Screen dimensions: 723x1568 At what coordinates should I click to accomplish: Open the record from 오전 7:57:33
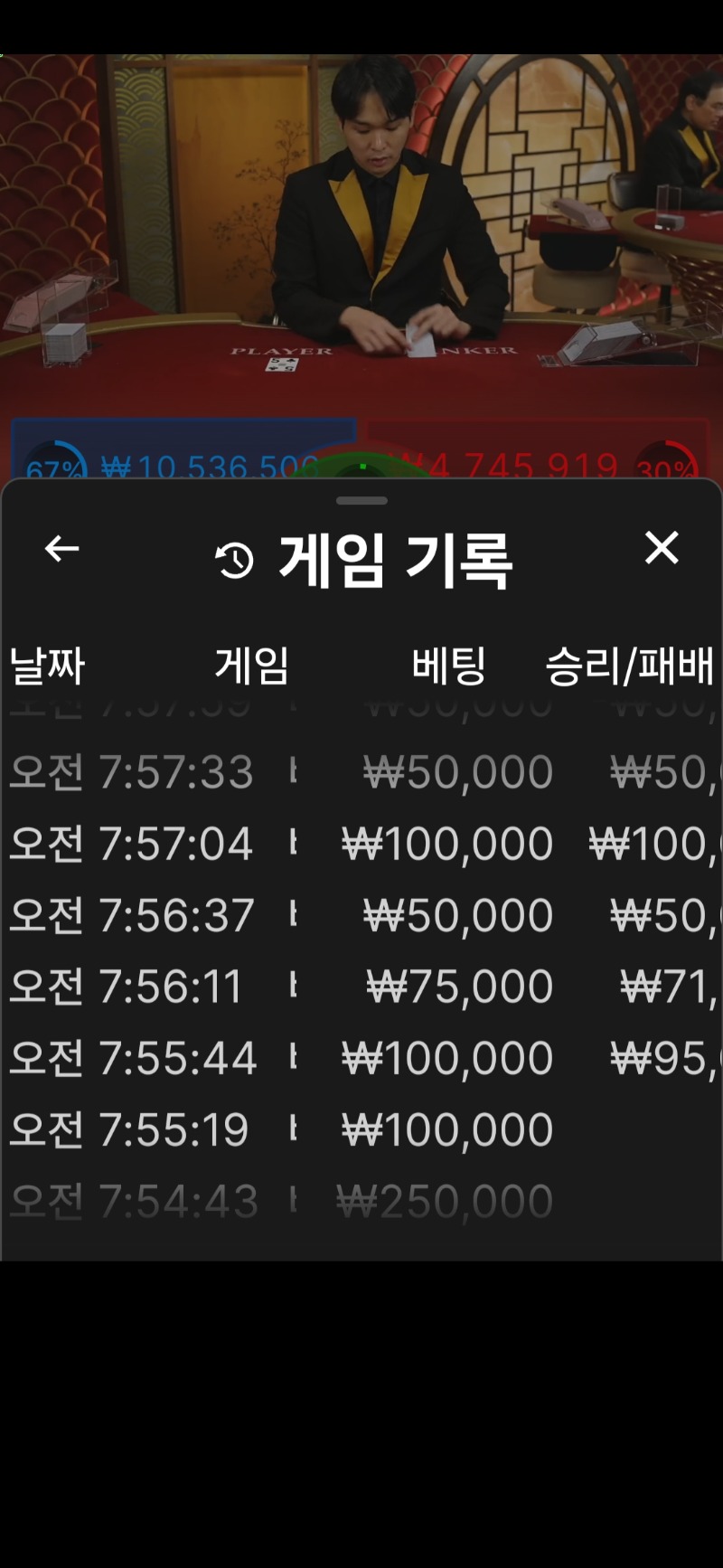(x=361, y=772)
